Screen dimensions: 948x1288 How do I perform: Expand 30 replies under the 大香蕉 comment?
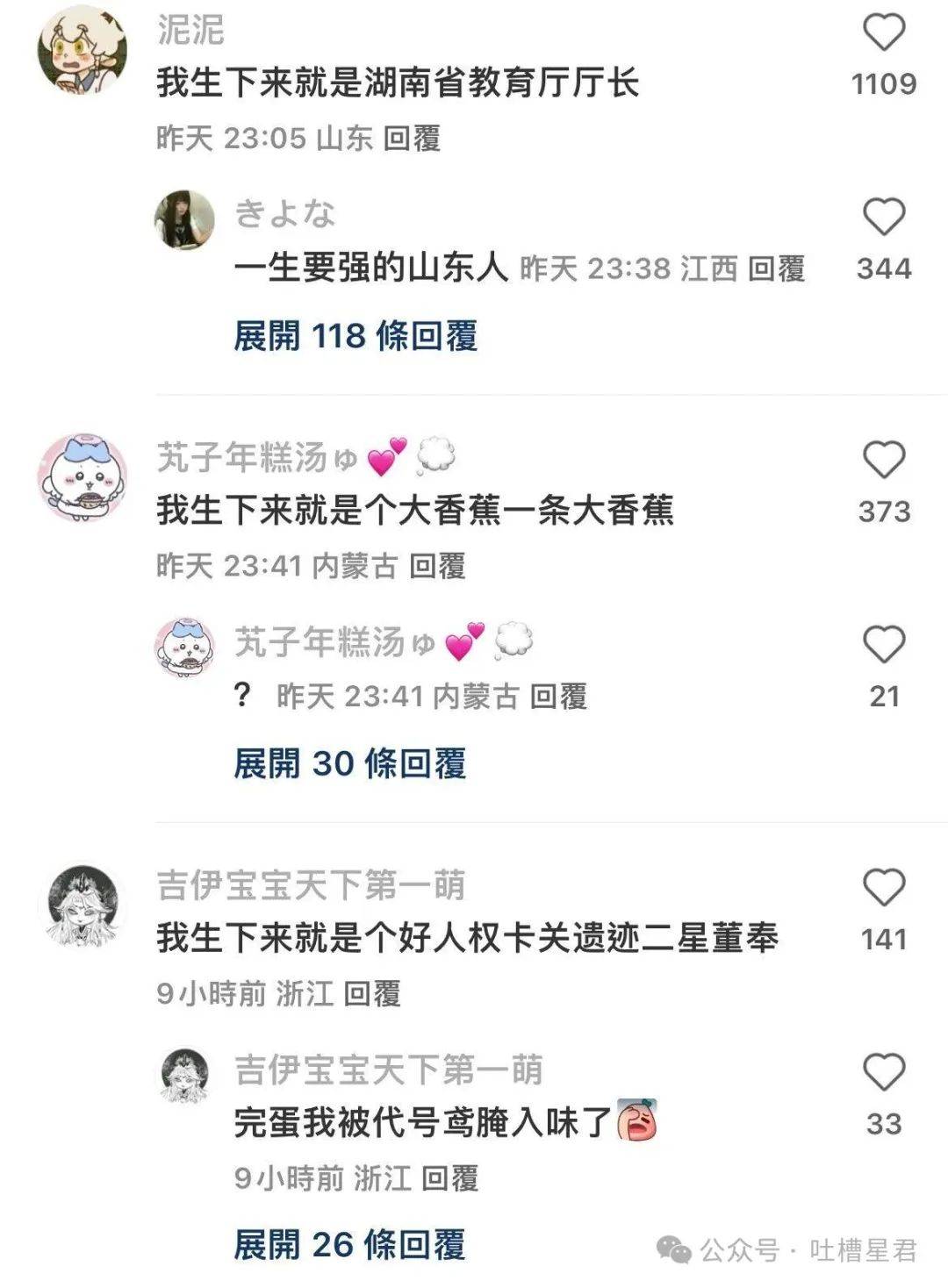(x=349, y=763)
